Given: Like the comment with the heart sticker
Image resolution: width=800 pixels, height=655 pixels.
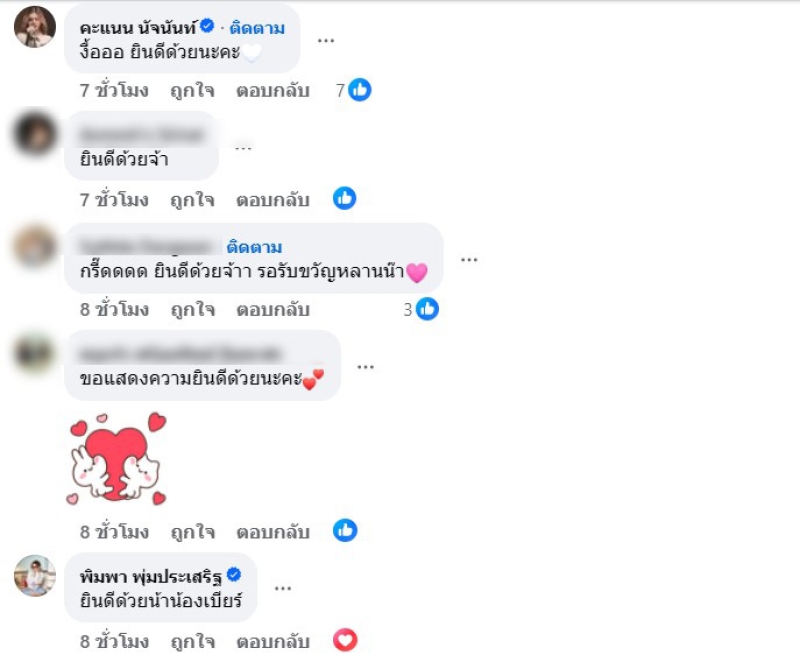Looking at the screenshot, I should point(191,531).
